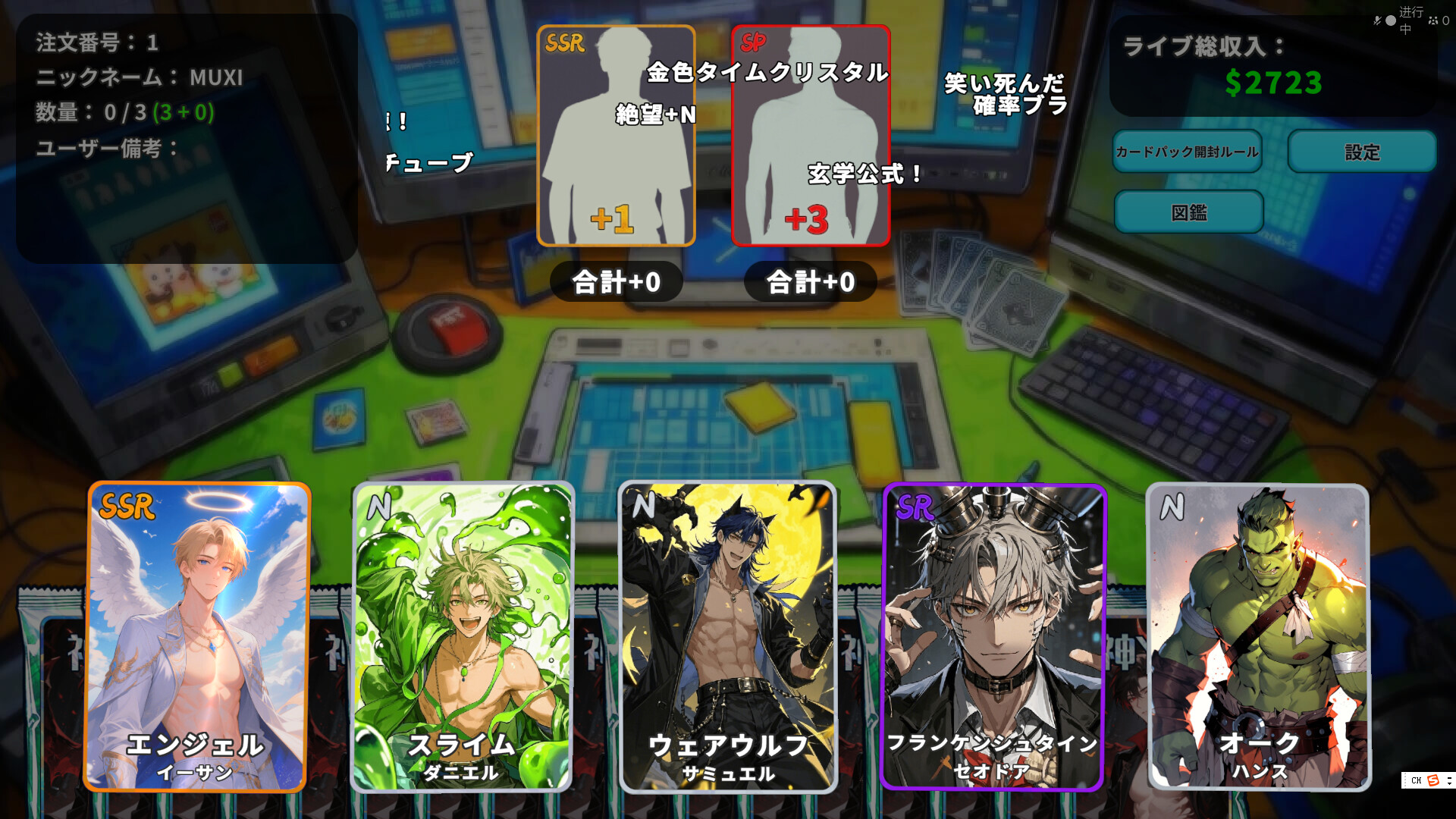Screen dimensions: 1456x819
Task: Tap the SR フランケンシュタイン セオドア card
Action: click(x=993, y=637)
